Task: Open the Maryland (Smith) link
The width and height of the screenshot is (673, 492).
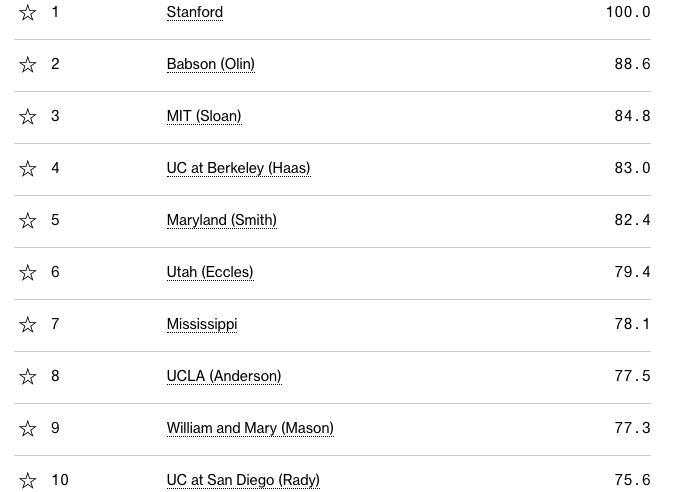Action: 221,220
